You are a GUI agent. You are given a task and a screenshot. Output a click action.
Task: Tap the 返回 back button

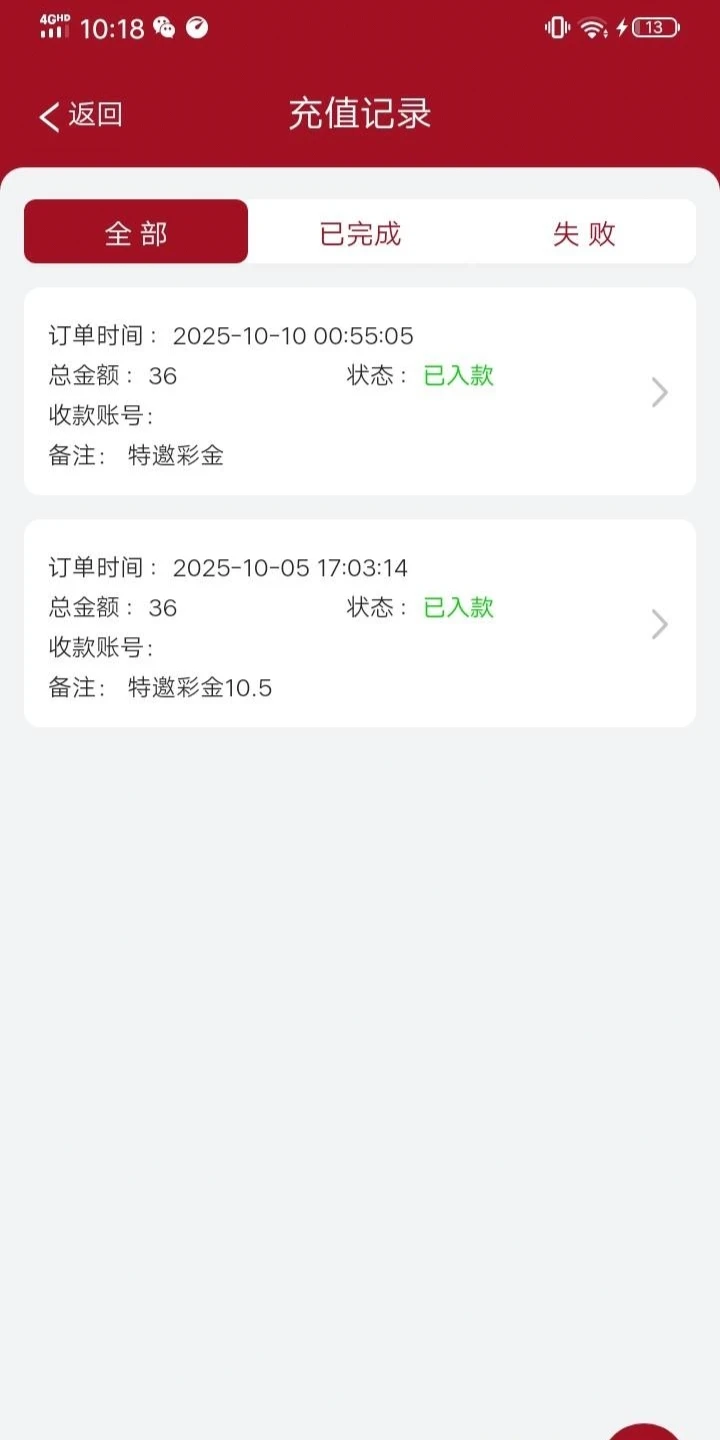tap(80, 115)
